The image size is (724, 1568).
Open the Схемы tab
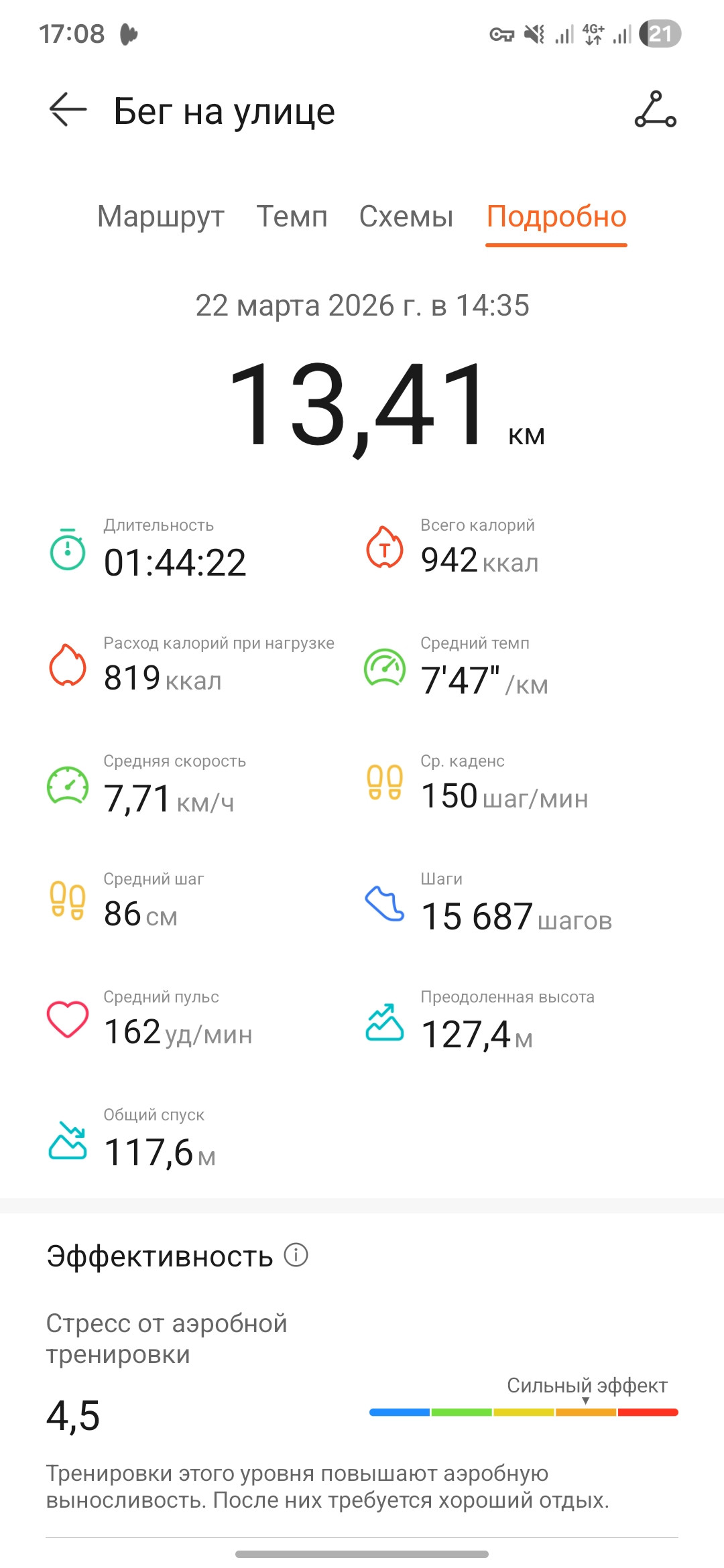pos(406,217)
